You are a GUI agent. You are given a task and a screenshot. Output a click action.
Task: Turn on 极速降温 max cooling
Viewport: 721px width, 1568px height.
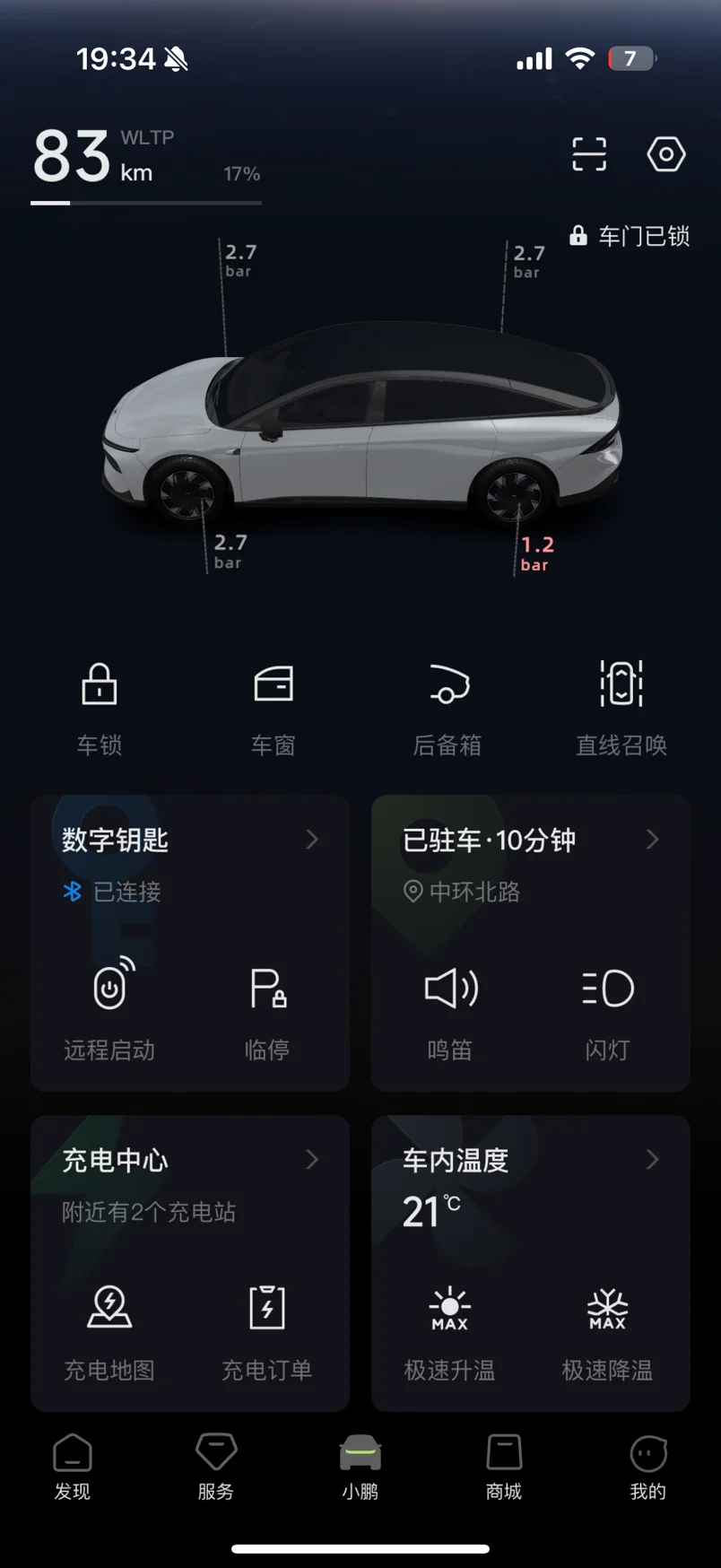point(608,1329)
